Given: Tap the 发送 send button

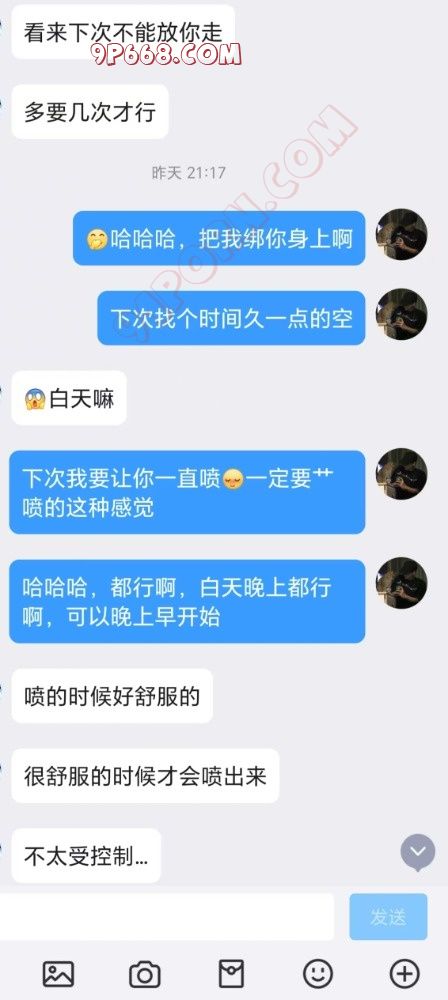Looking at the screenshot, I should click(388, 917).
